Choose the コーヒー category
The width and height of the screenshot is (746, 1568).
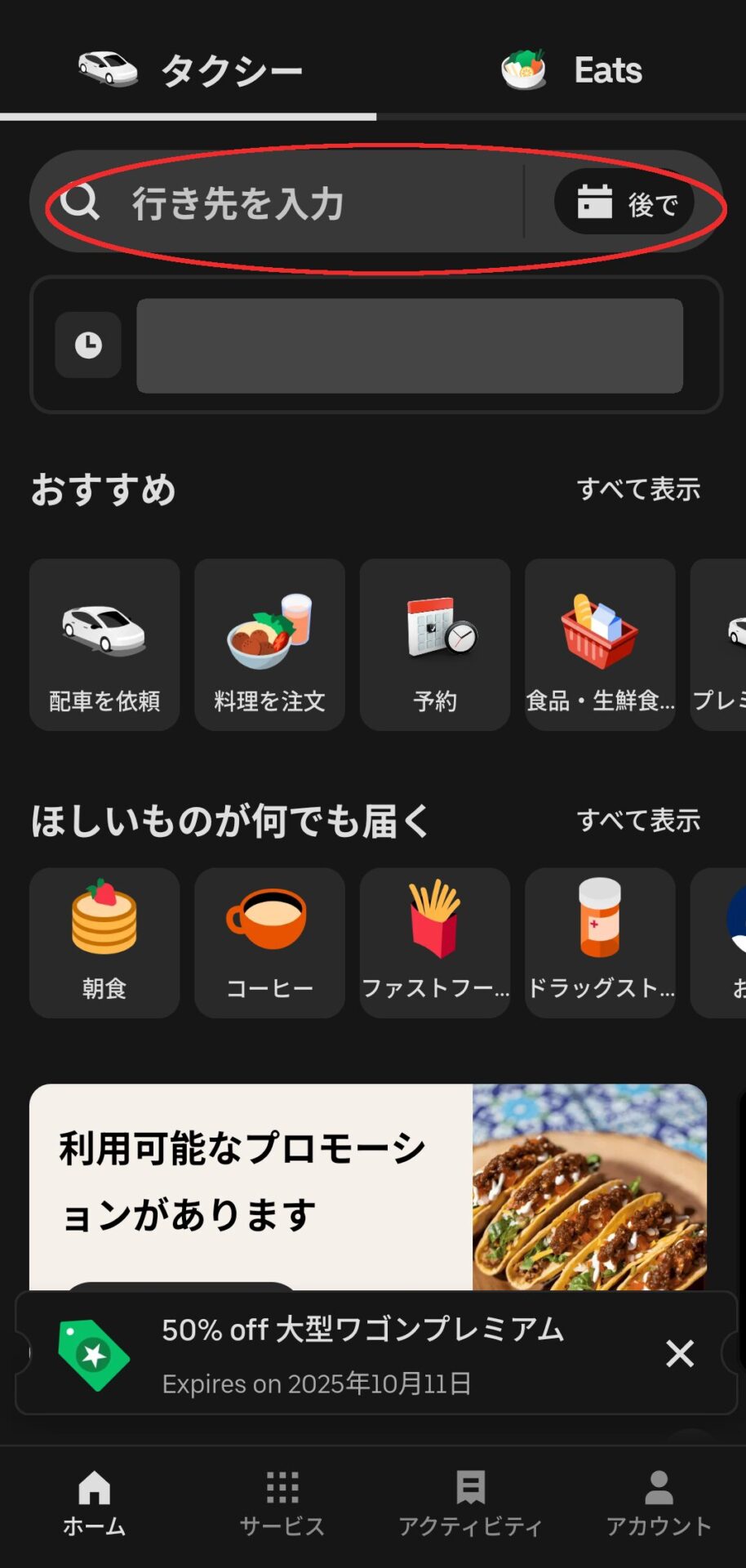coord(269,943)
